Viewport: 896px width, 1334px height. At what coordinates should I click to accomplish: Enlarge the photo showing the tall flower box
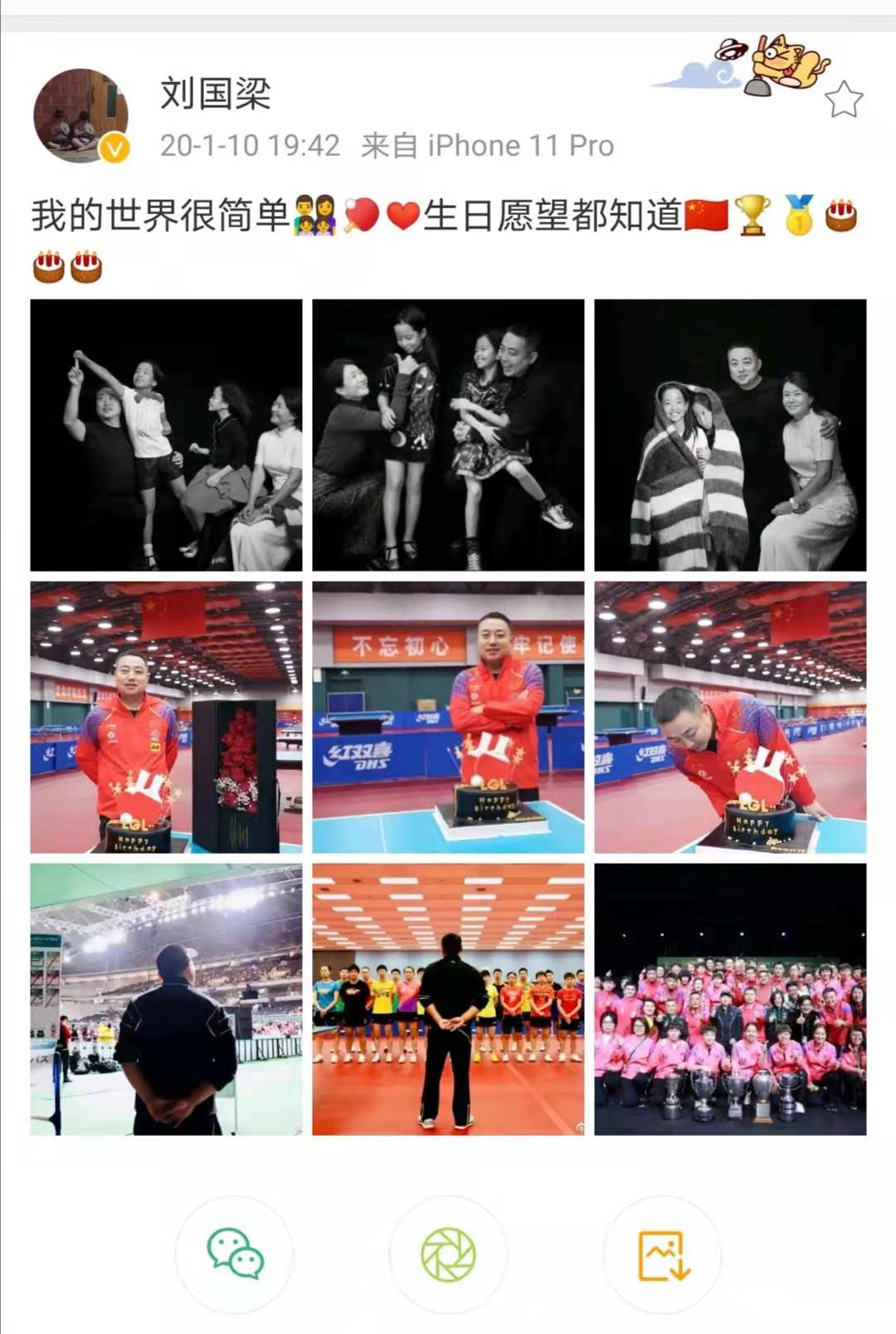(166, 717)
